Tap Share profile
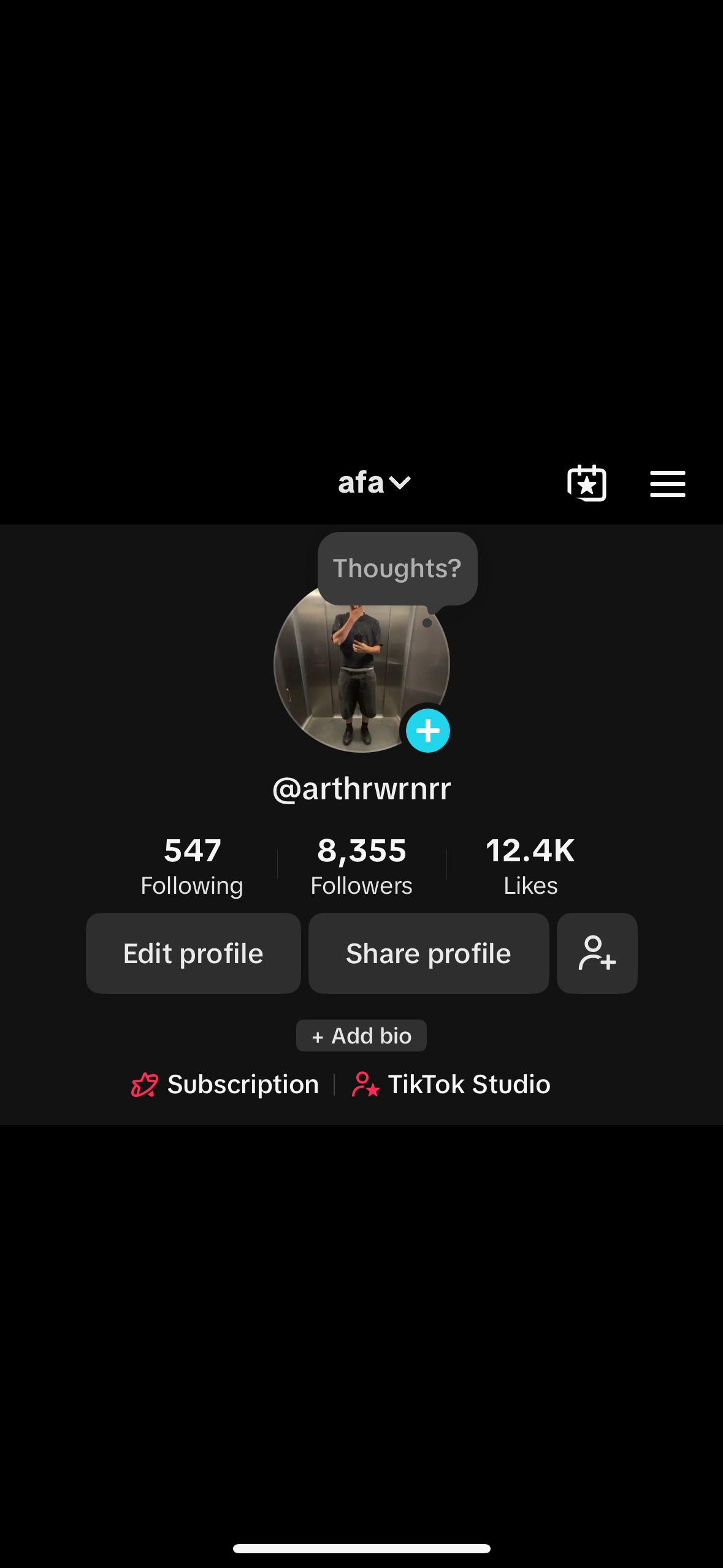 (x=428, y=953)
